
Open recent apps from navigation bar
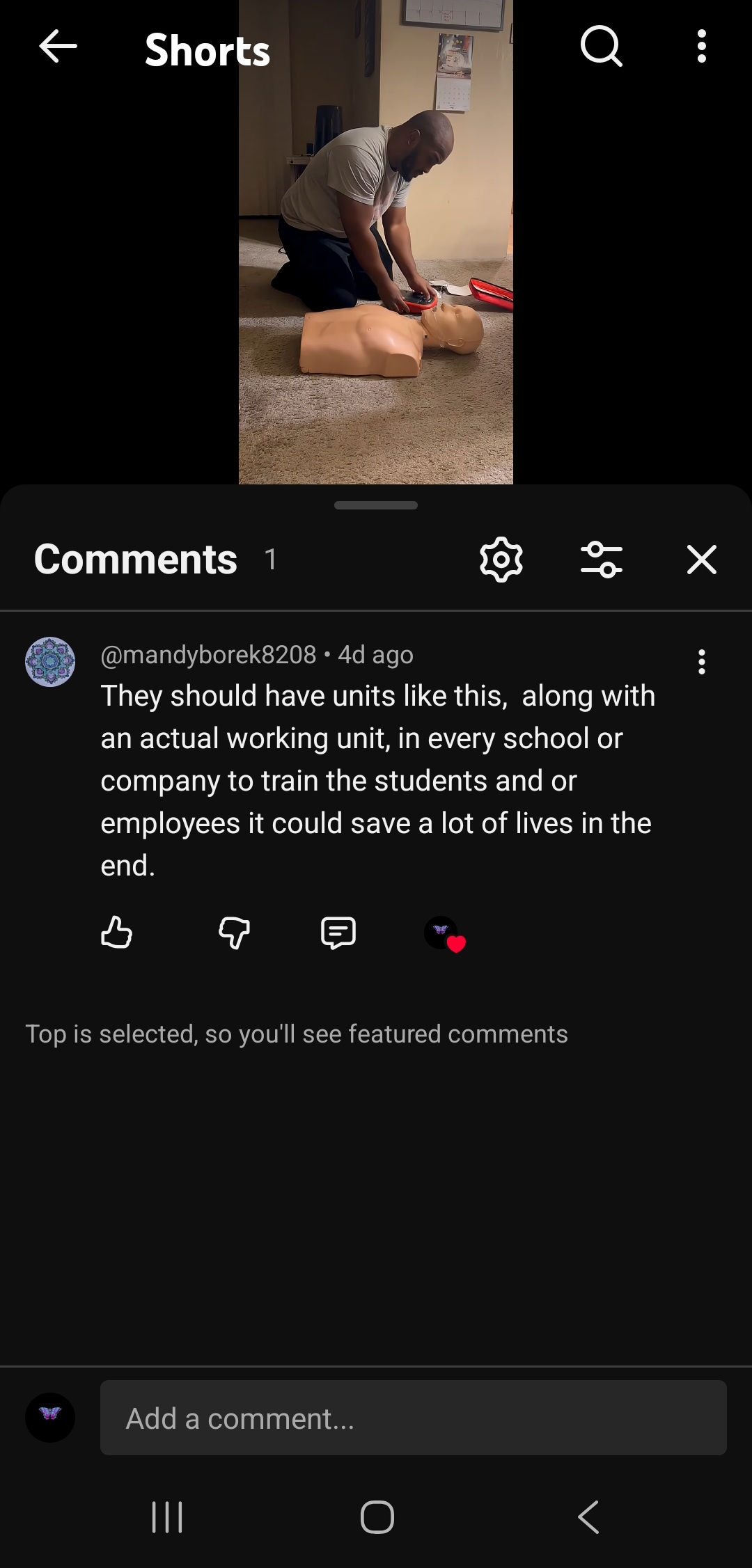(167, 1517)
